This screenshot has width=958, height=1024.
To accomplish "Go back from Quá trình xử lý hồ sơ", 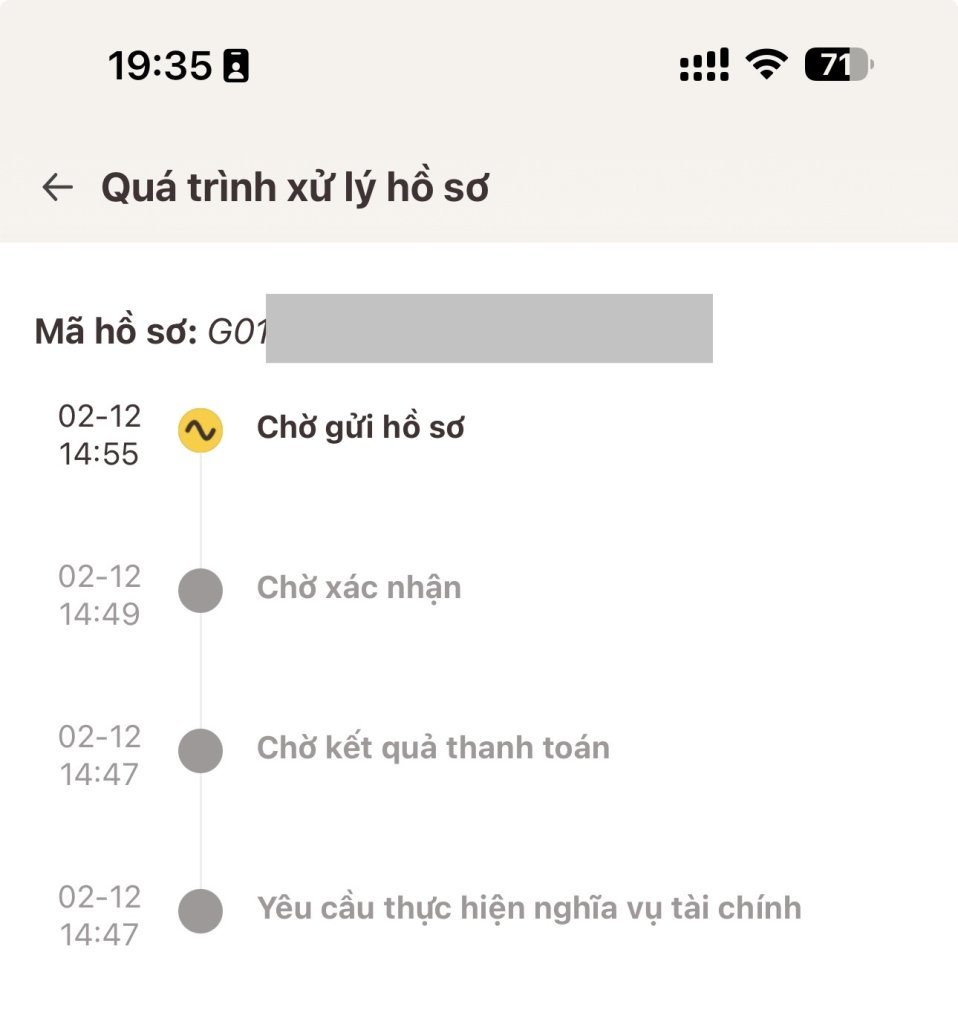I will coord(58,187).
